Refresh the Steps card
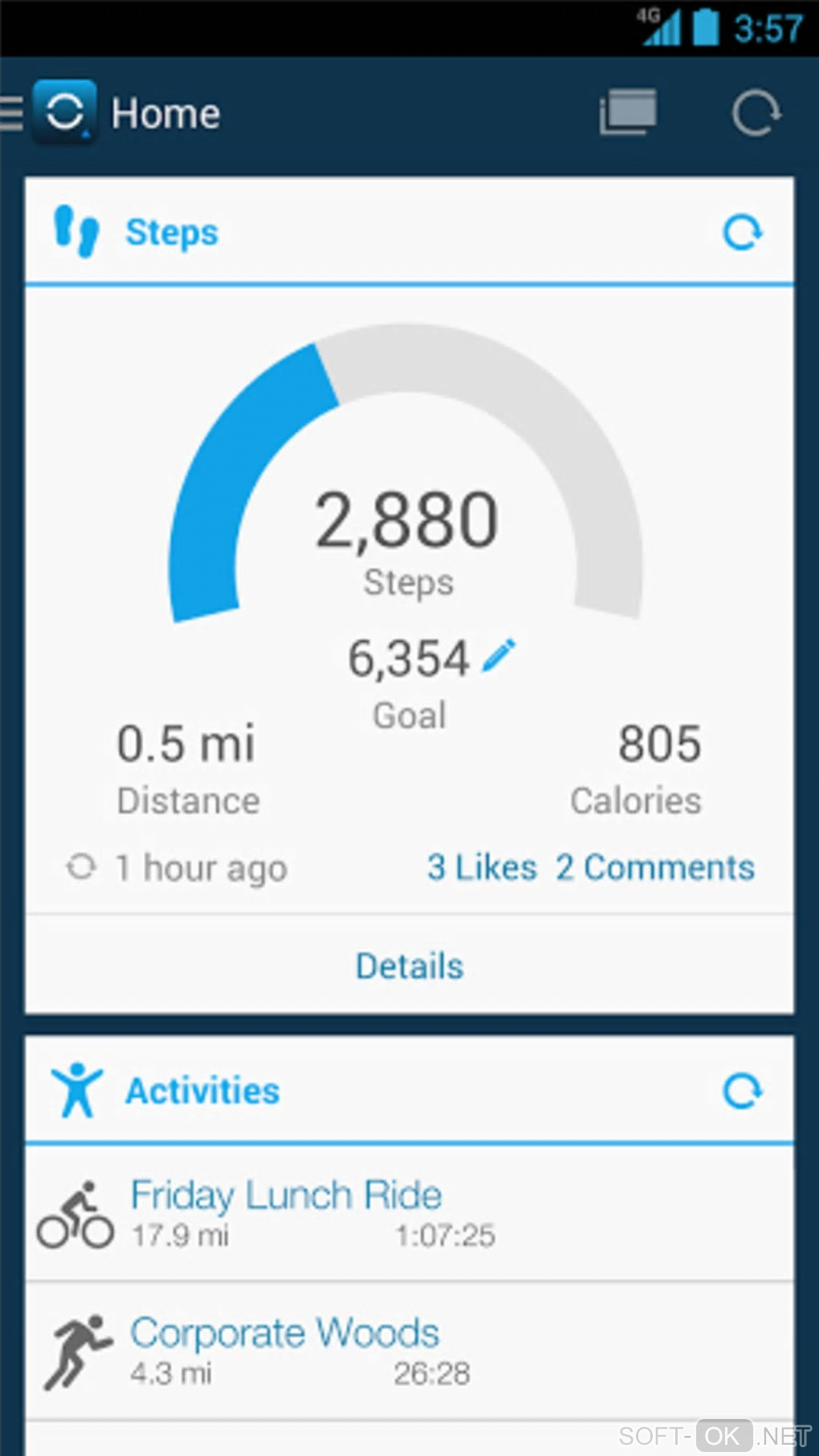819x1456 pixels. [x=742, y=233]
